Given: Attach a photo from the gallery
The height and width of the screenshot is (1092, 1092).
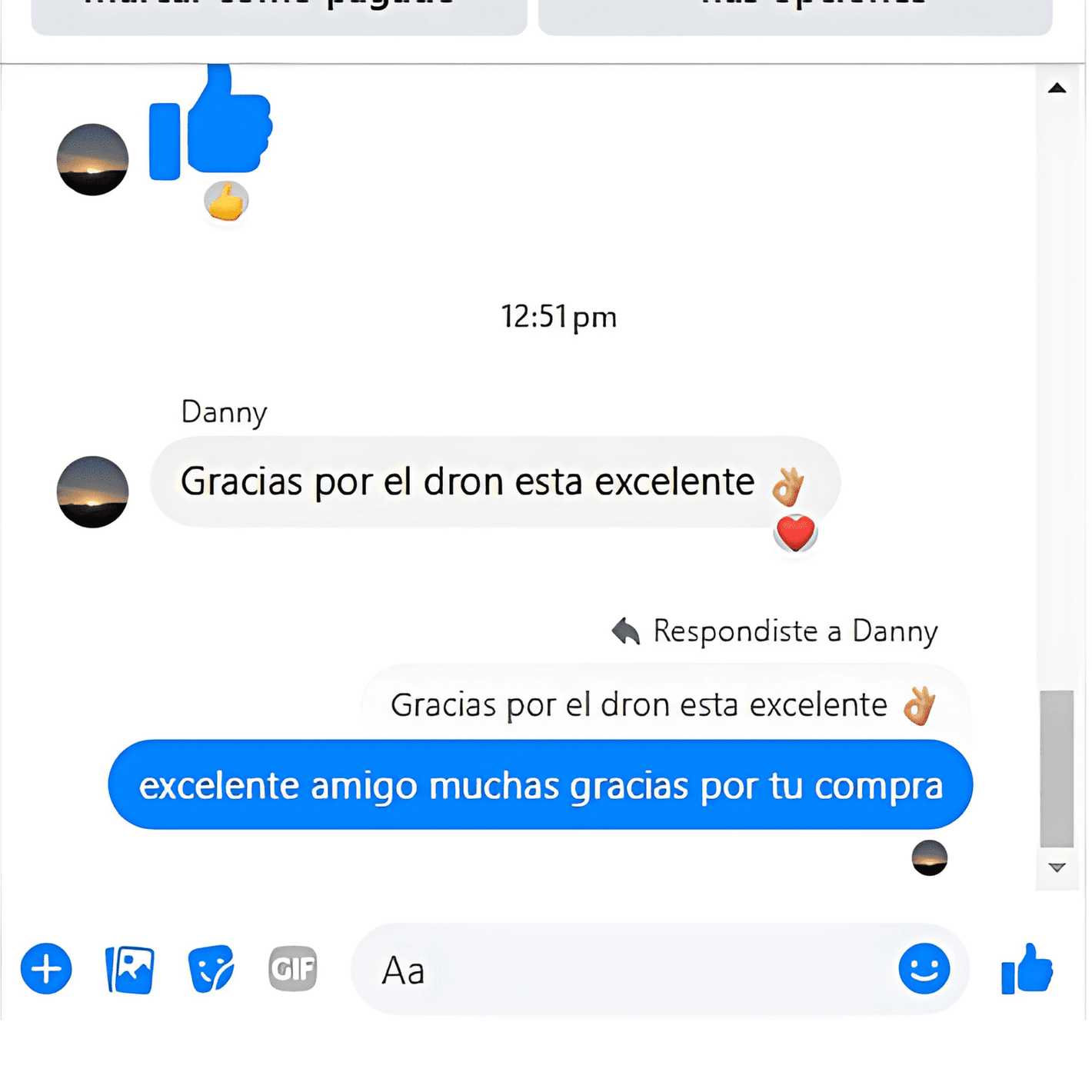Looking at the screenshot, I should point(129,969).
